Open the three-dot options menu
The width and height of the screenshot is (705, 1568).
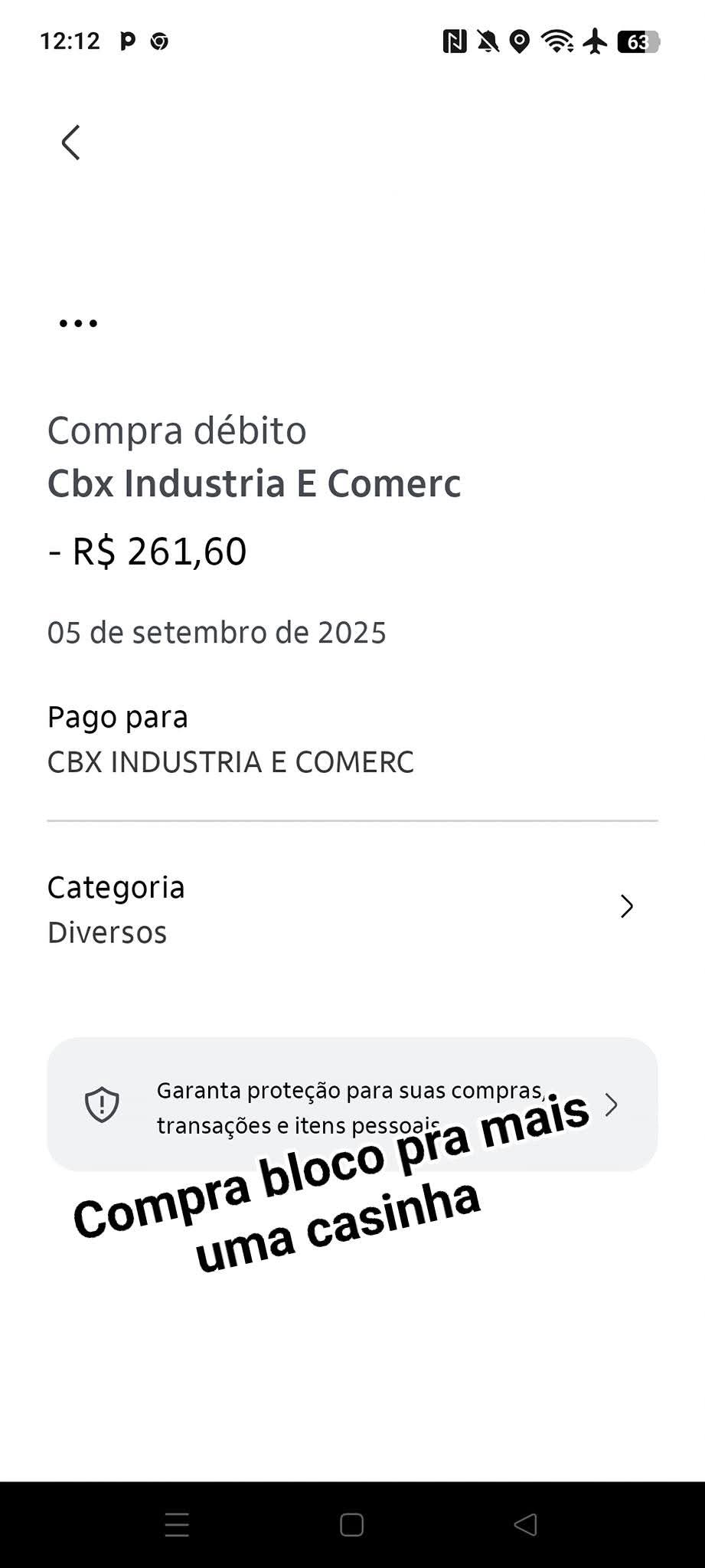tap(79, 322)
